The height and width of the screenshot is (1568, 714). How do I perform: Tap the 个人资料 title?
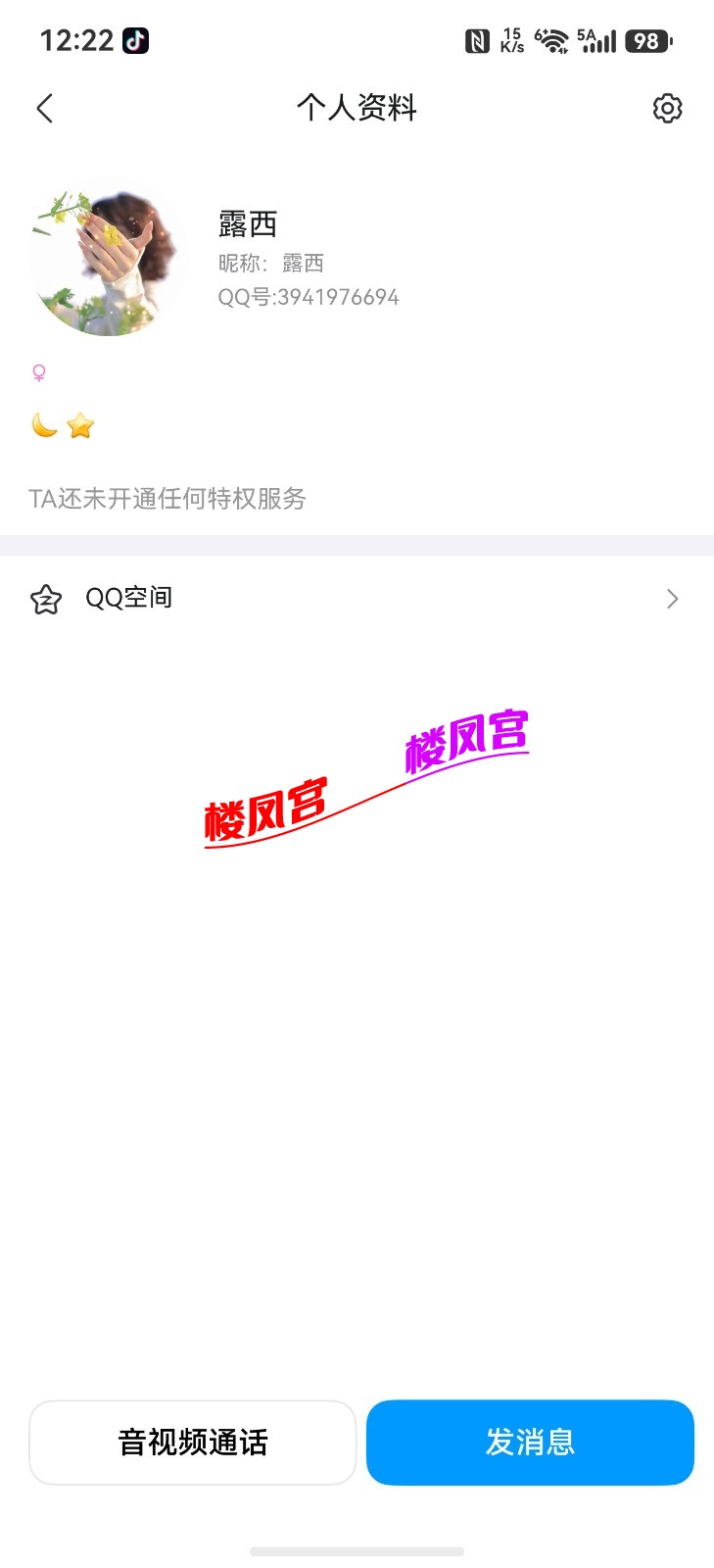pyautogui.click(x=357, y=108)
